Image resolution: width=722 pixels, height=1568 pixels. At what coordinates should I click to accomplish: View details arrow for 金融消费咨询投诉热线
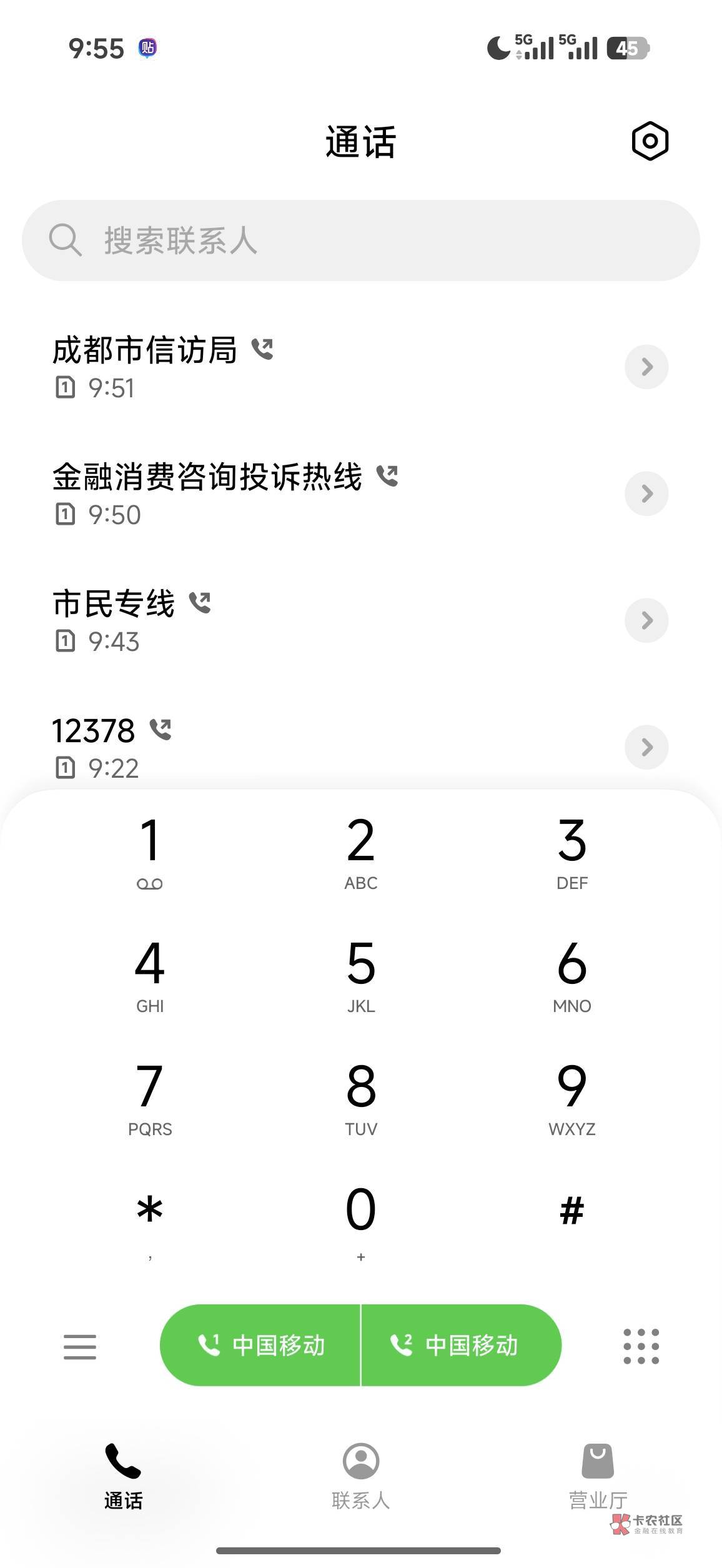click(x=646, y=494)
